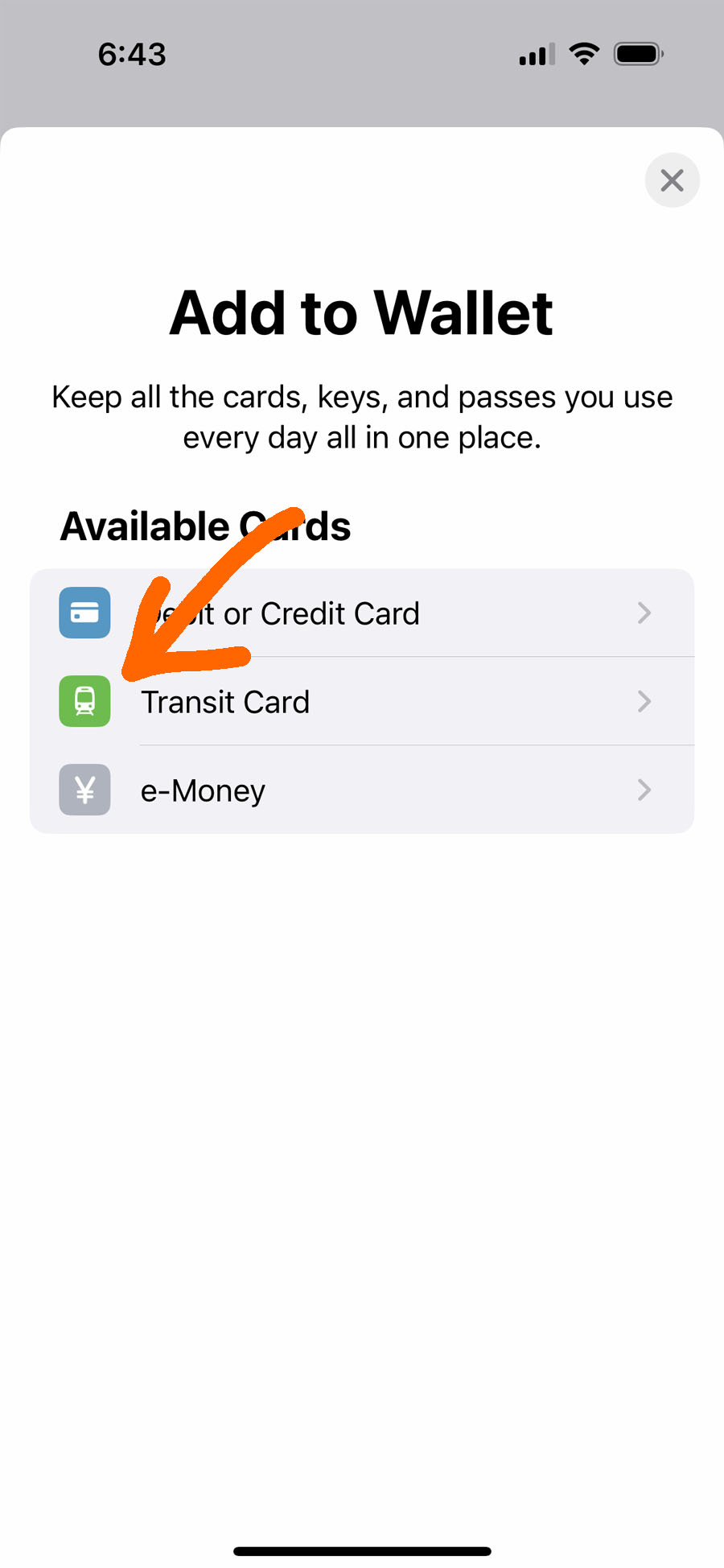Screen dimensions: 724x1568
Task: Tap the battery level icon
Action: tap(638, 54)
